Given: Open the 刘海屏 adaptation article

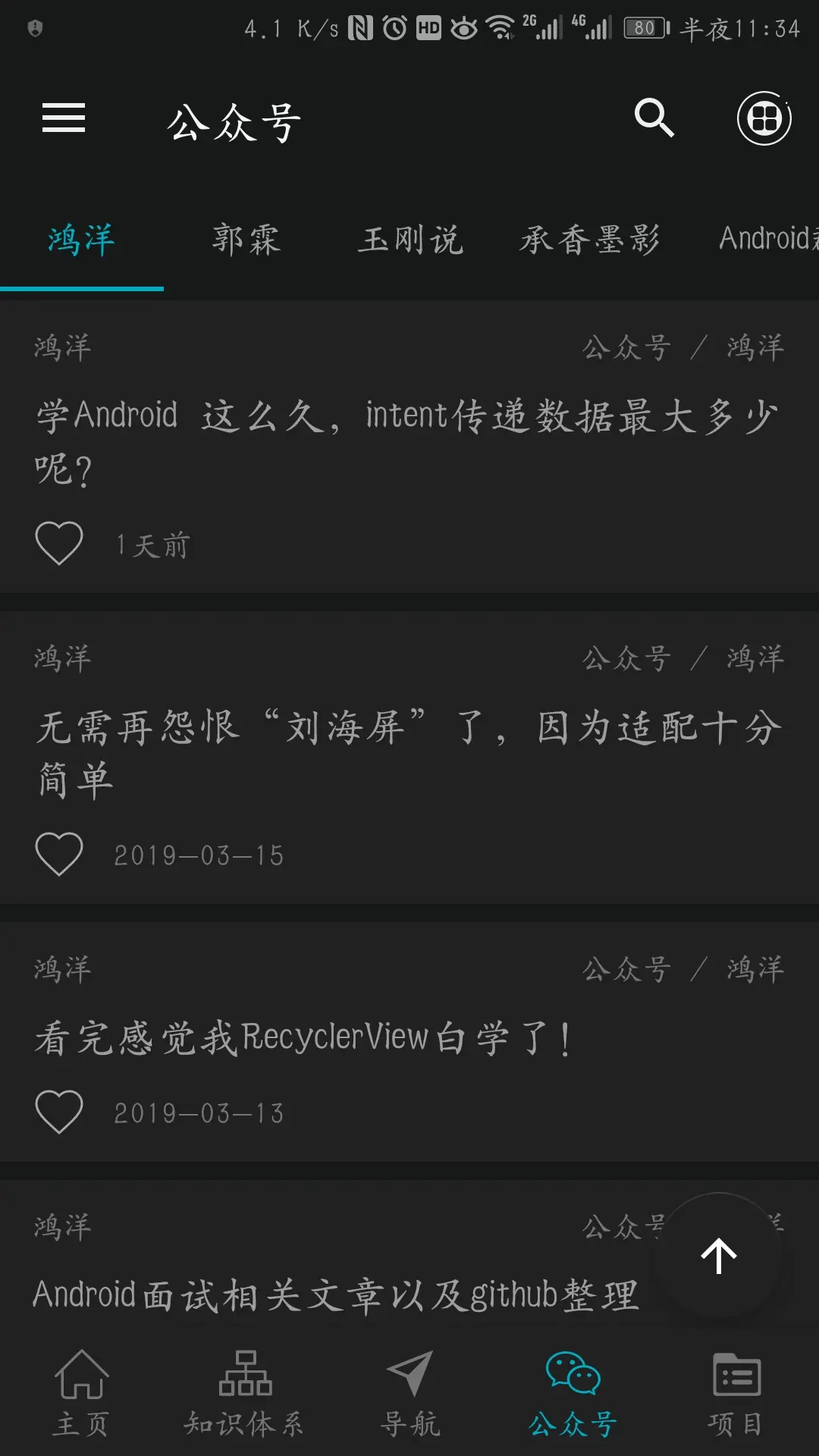Looking at the screenshot, I should click(407, 752).
